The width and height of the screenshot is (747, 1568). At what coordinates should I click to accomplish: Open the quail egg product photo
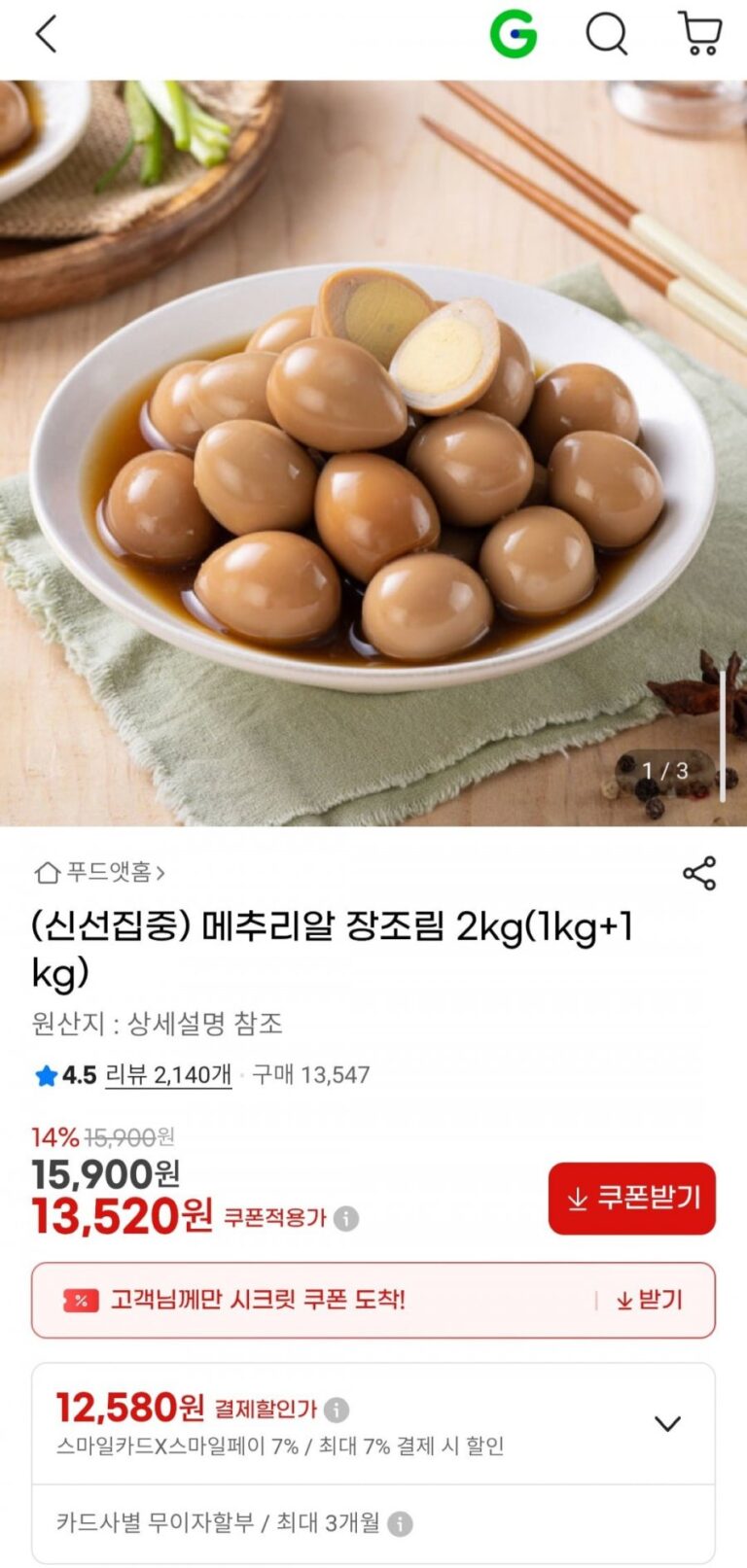click(x=373, y=453)
